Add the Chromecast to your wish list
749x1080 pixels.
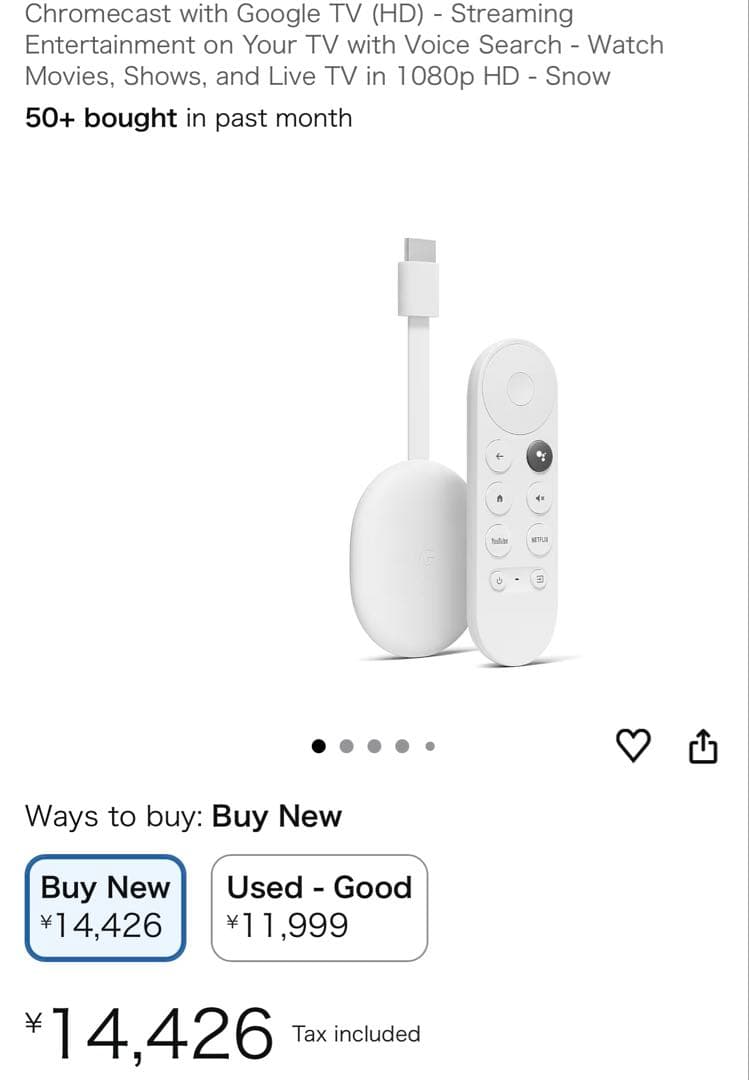point(632,745)
